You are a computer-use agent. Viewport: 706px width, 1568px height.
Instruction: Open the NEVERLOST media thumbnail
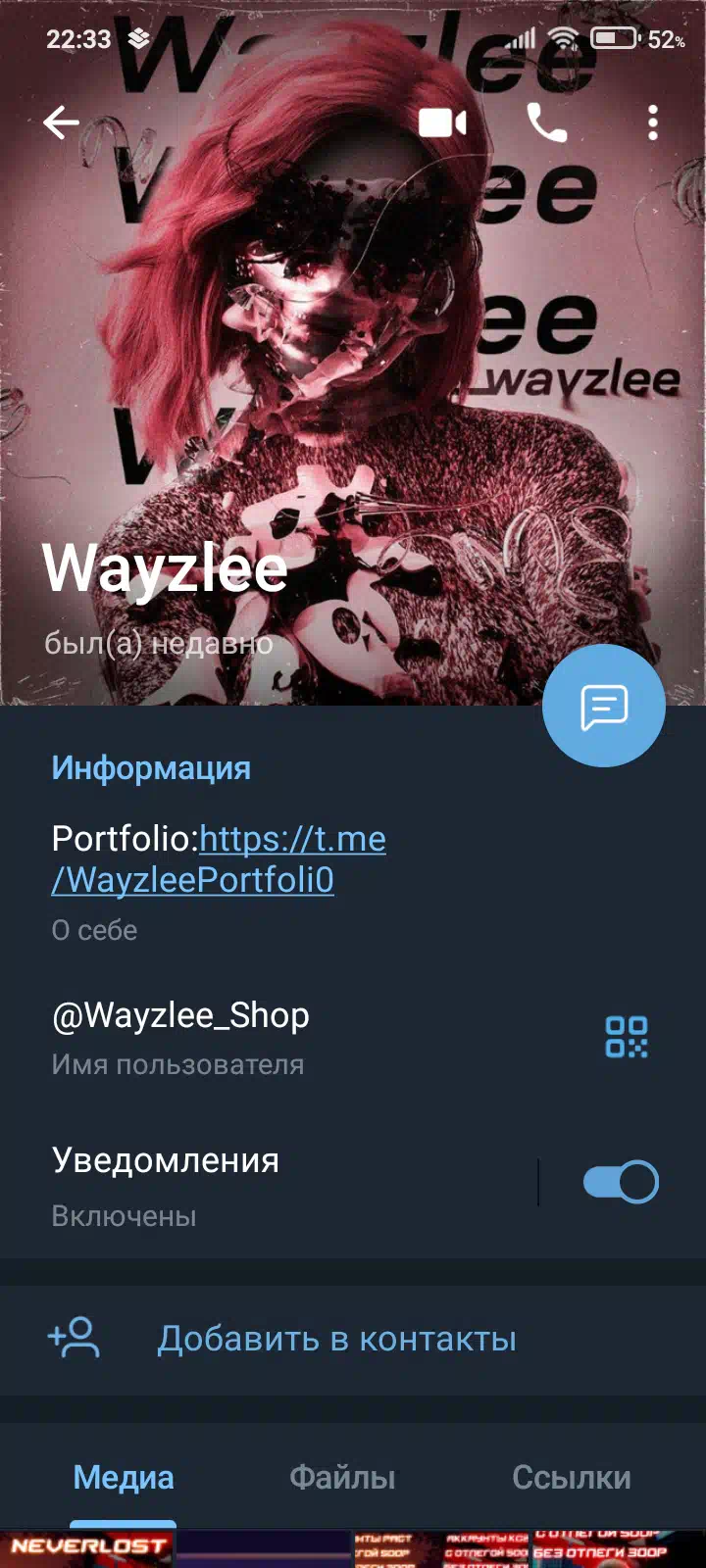pos(87,1548)
